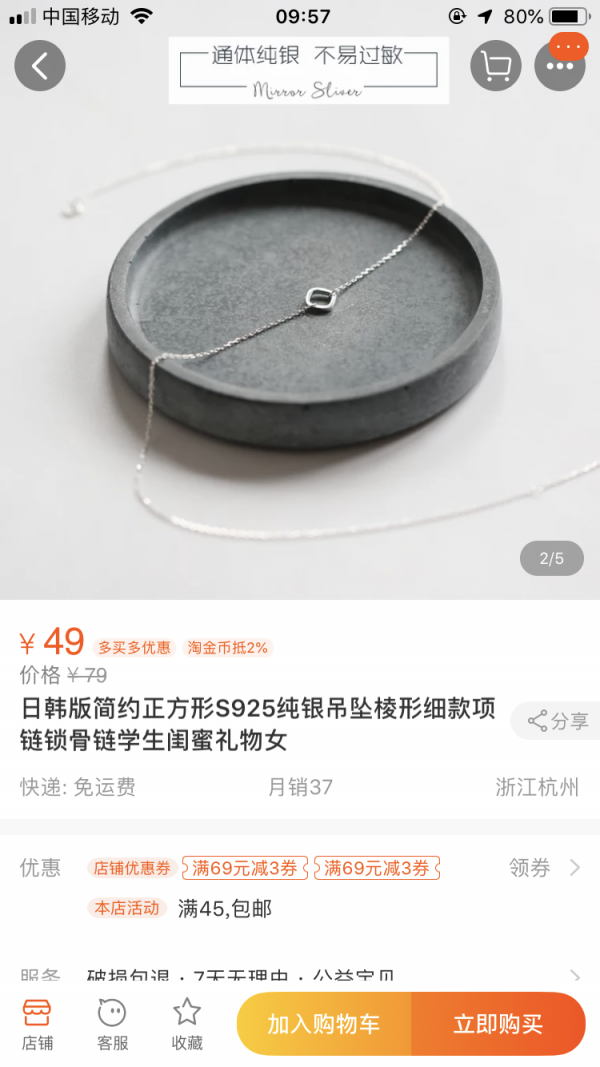The width and height of the screenshot is (600, 1067).
Task: Go back using the top-left arrow
Action: [40, 65]
